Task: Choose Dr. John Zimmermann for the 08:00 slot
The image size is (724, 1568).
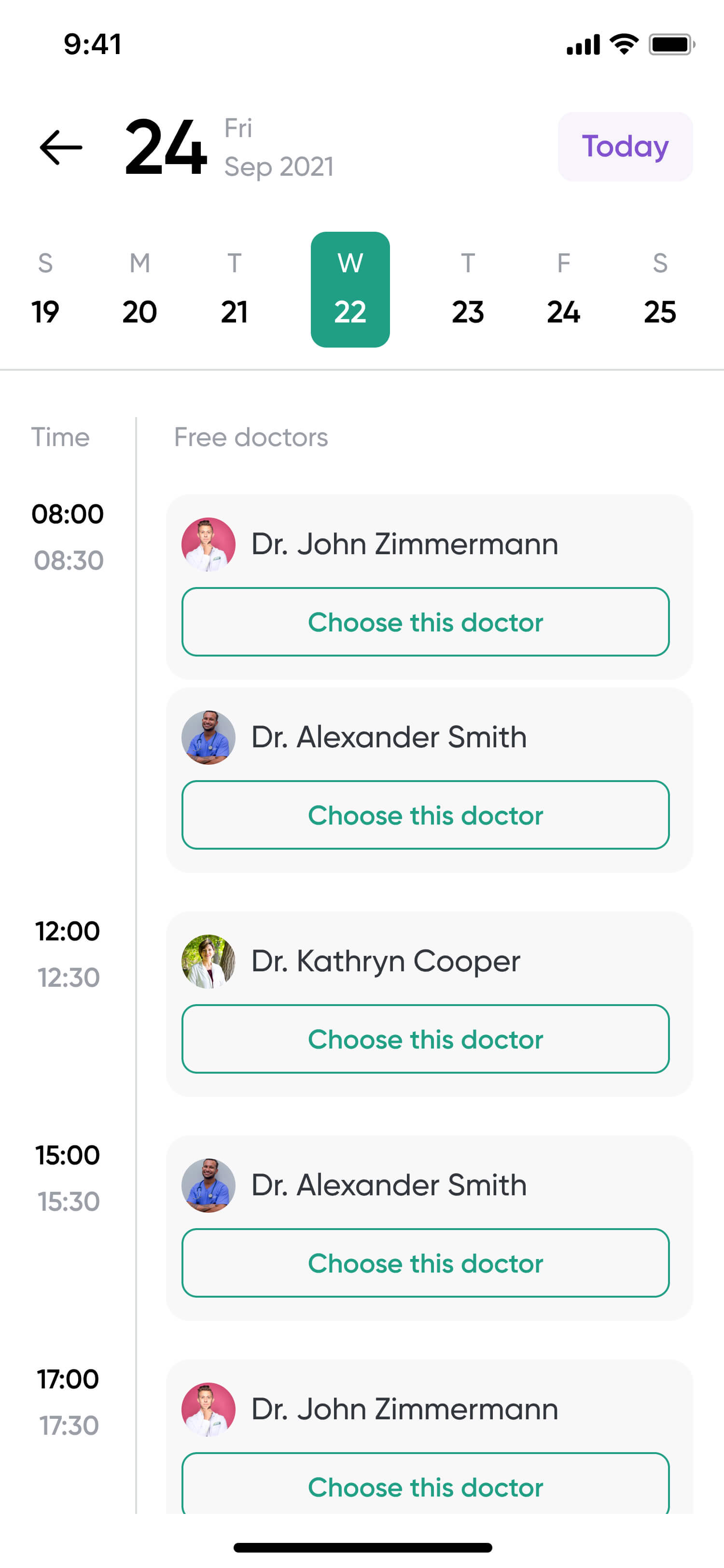Action: (425, 622)
